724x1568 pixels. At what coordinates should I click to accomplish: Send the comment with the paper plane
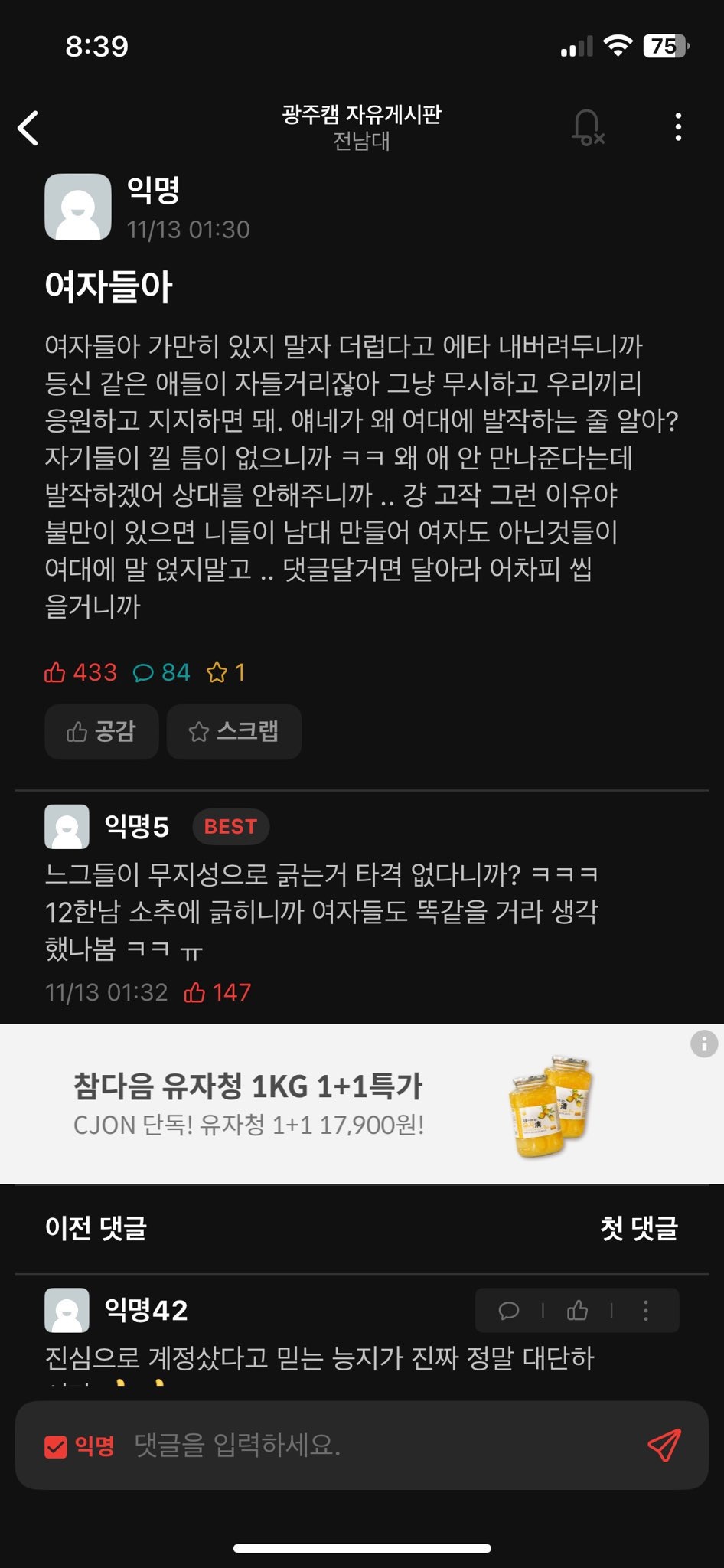pos(664,1445)
